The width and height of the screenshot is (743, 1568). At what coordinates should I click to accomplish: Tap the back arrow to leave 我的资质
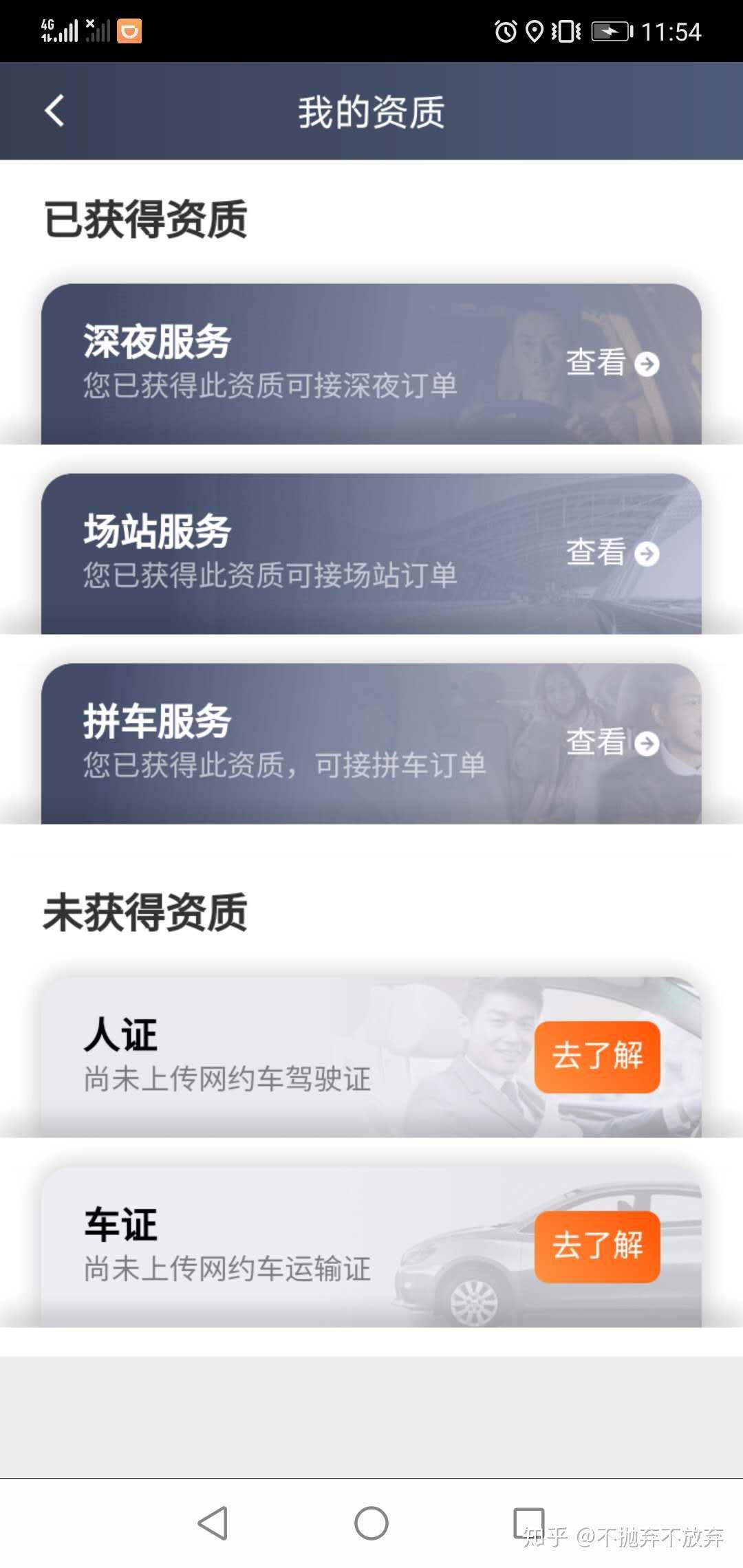(x=54, y=111)
